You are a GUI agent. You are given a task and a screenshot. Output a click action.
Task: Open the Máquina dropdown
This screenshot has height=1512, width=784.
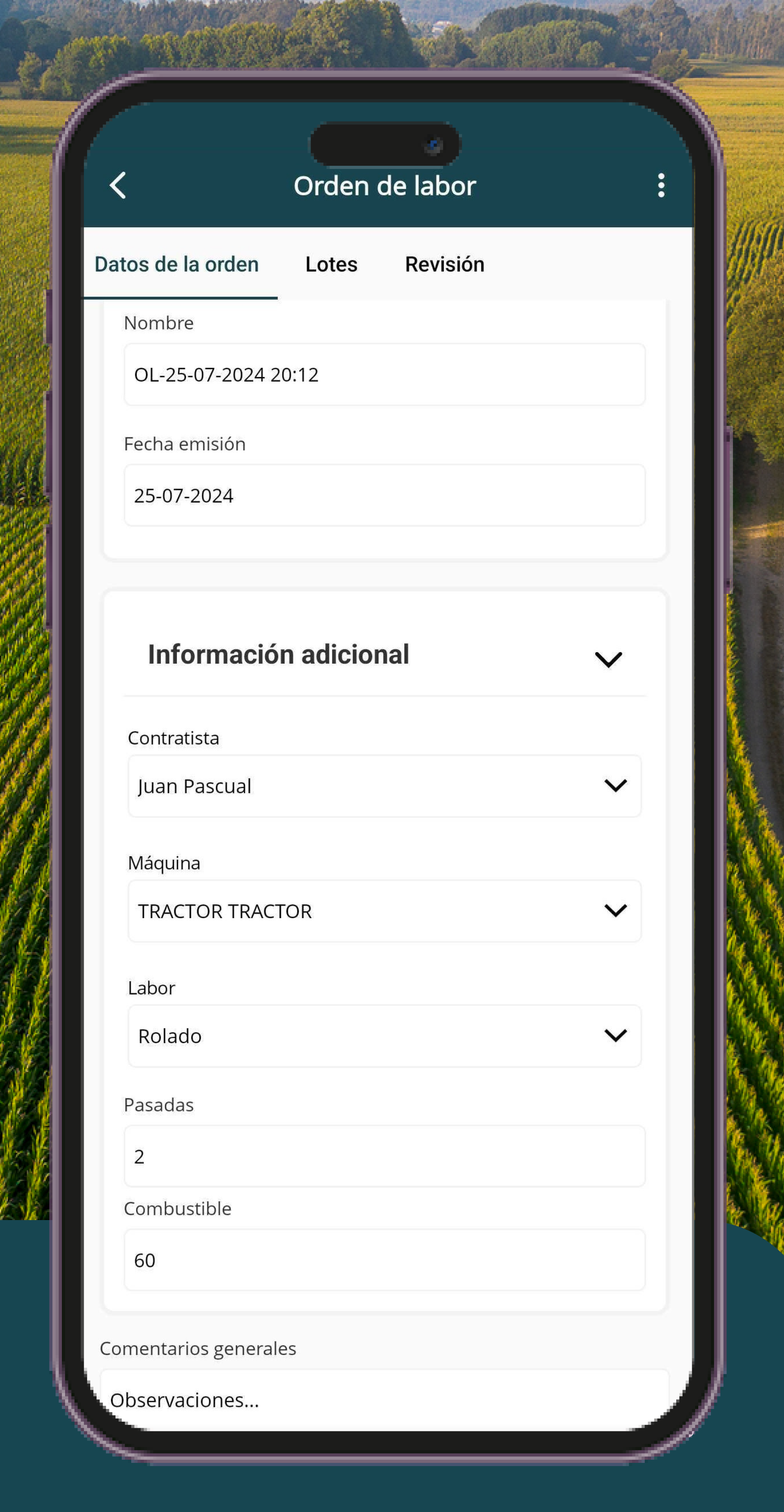tap(384, 911)
